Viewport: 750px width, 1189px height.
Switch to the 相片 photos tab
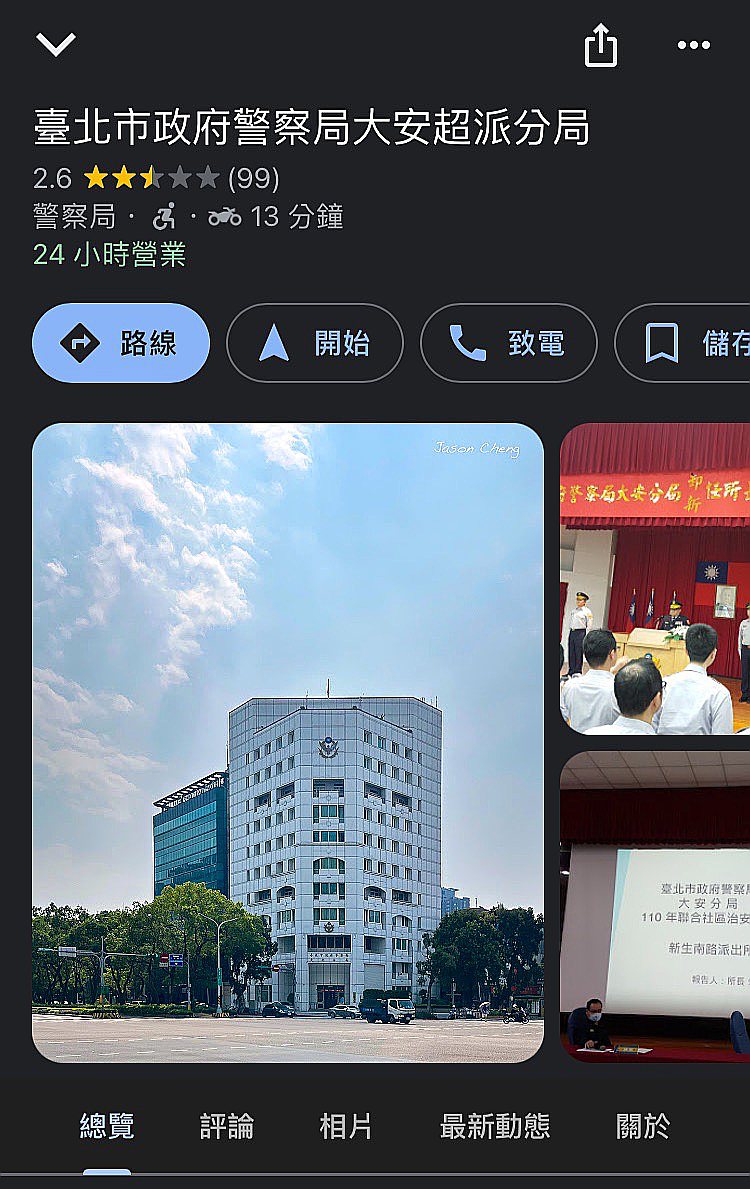pyautogui.click(x=346, y=1126)
